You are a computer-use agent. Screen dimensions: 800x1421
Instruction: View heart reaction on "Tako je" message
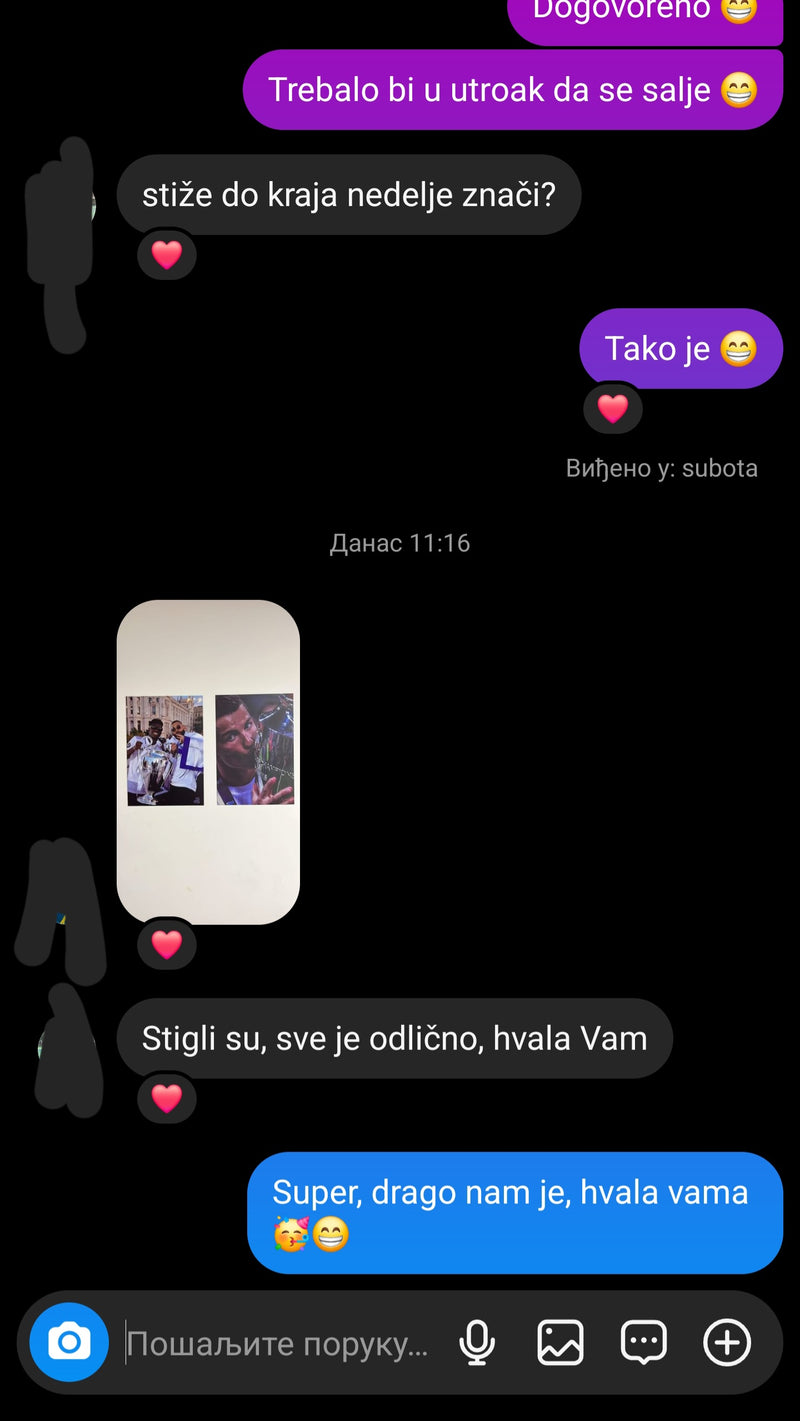click(x=612, y=408)
